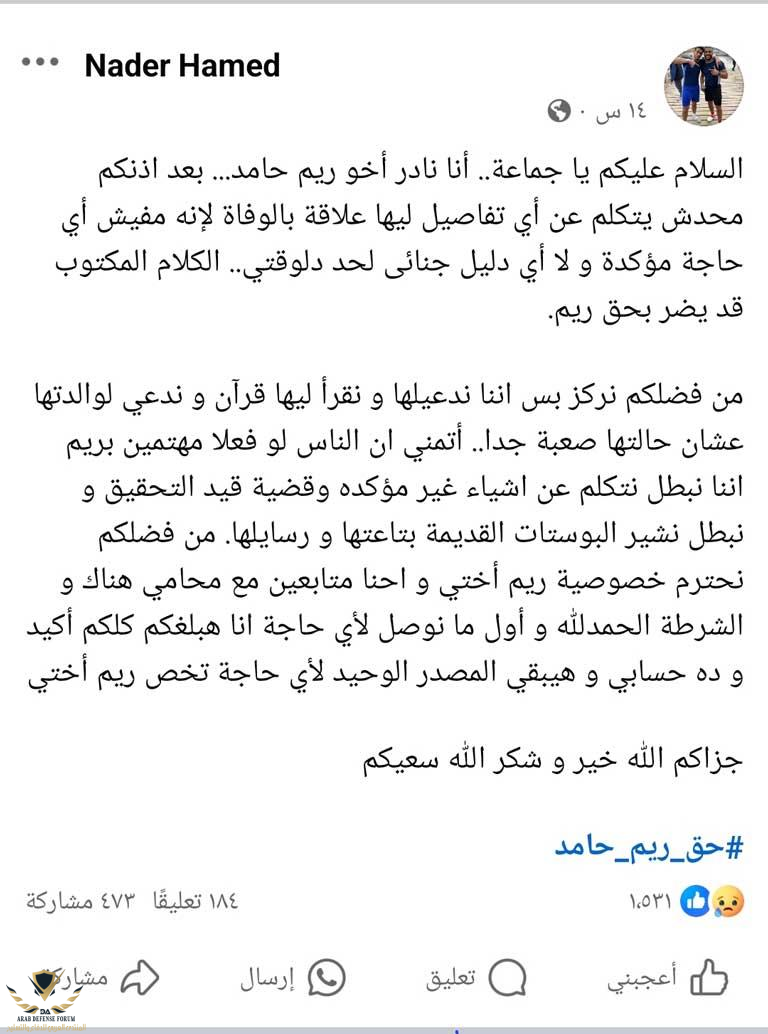The image size is (768, 1034).
Task: Open the post's three-dot options menu
Action: (40, 63)
